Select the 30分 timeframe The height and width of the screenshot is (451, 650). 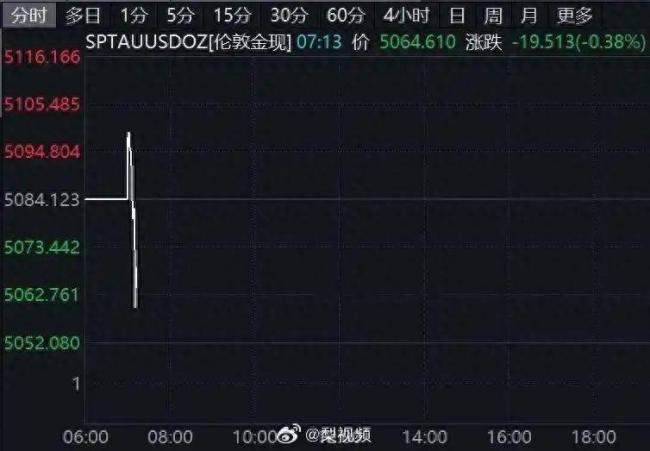(289, 15)
